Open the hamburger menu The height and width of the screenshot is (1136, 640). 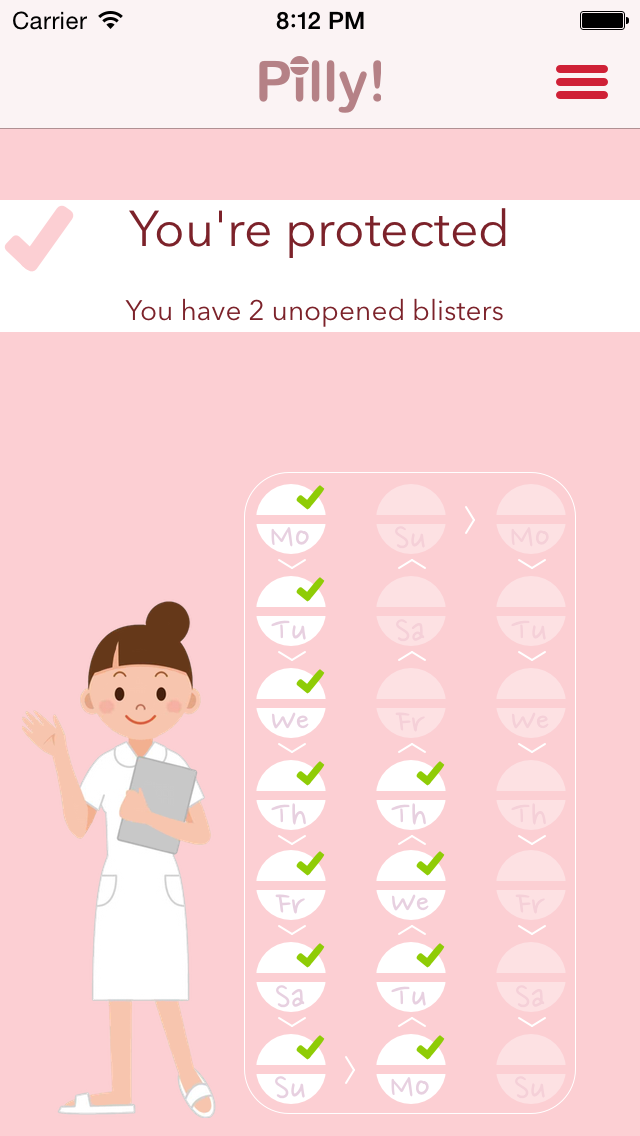[x=582, y=82]
